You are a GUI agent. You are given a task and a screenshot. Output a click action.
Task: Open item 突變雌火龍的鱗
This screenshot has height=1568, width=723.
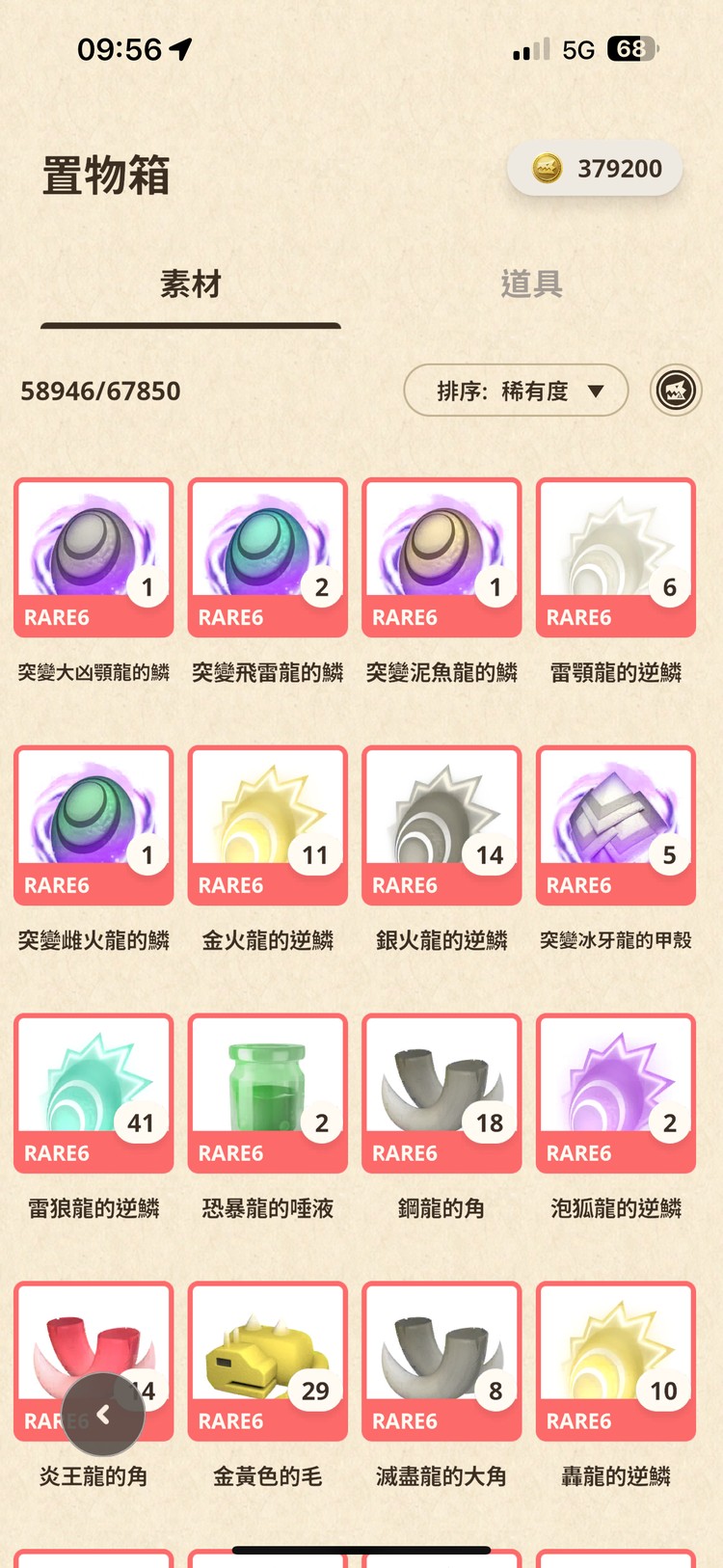coord(94,825)
